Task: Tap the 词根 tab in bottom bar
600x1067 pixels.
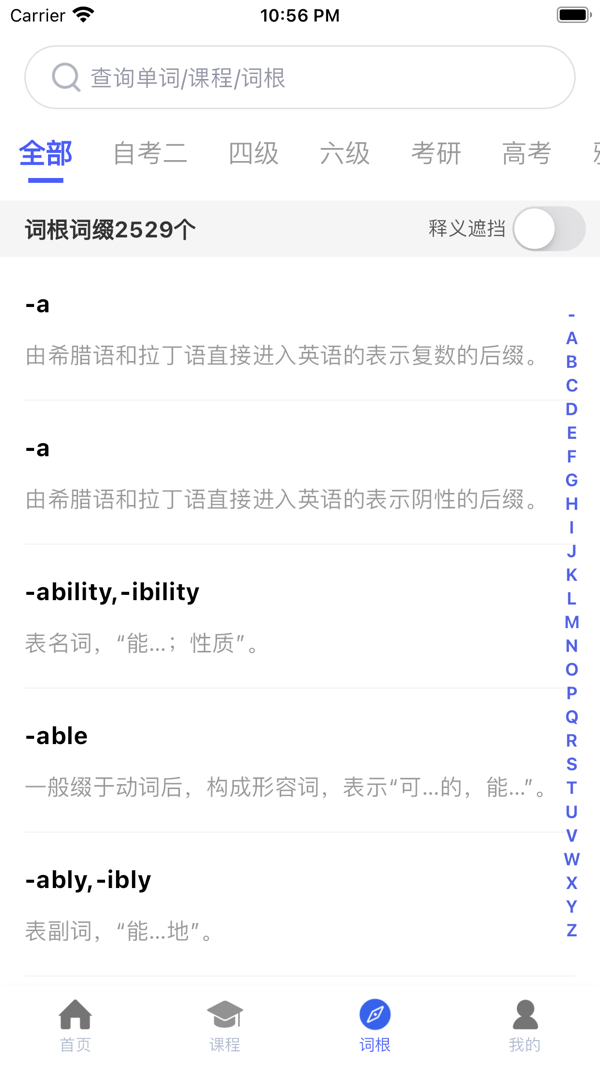Action: [x=375, y=1026]
